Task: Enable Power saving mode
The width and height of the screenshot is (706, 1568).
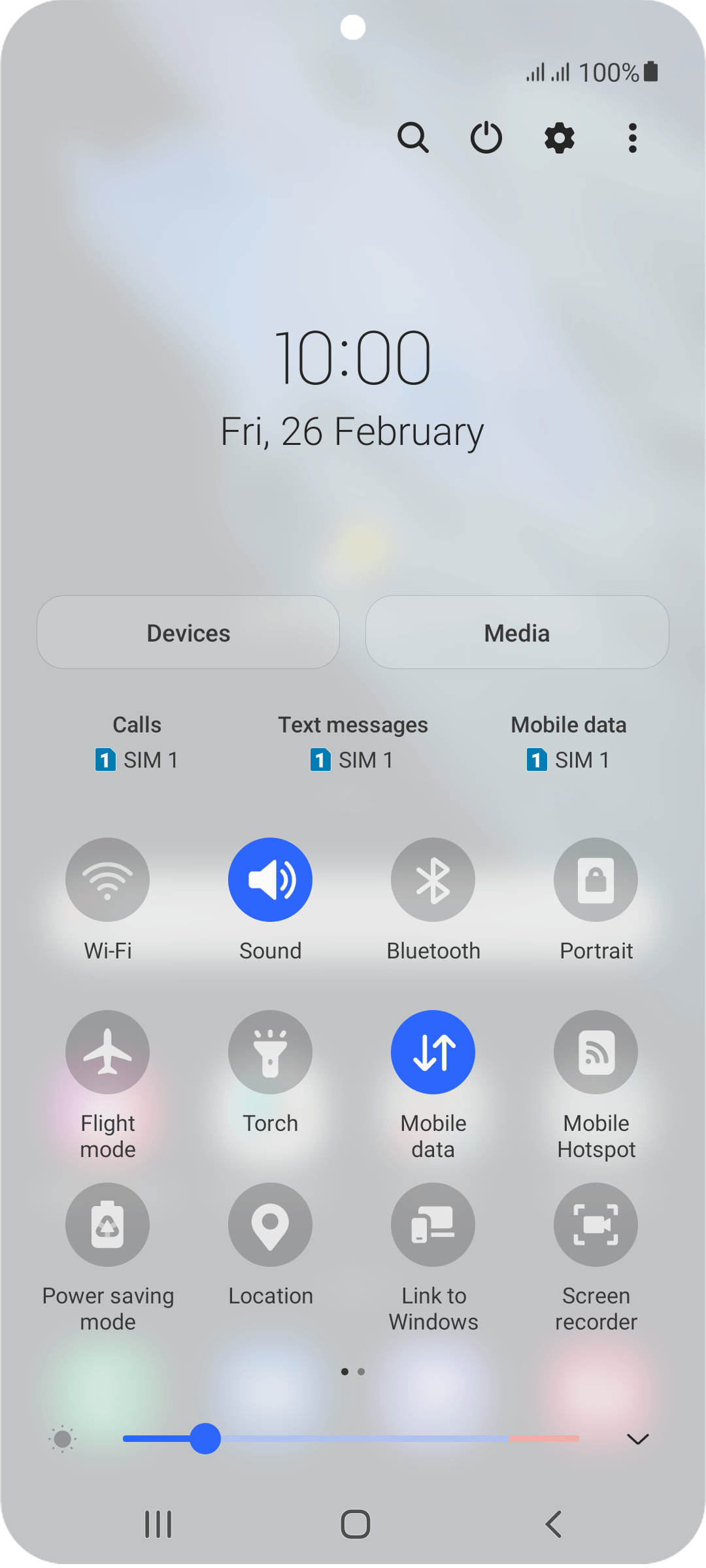Action: [107, 1224]
